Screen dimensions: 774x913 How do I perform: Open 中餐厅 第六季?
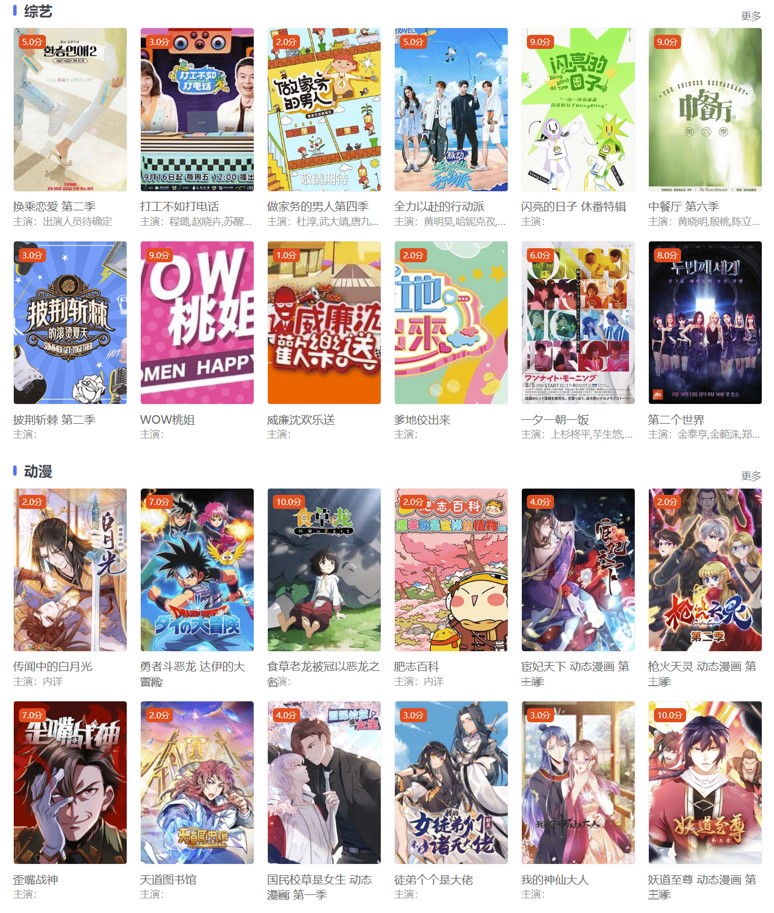click(705, 110)
